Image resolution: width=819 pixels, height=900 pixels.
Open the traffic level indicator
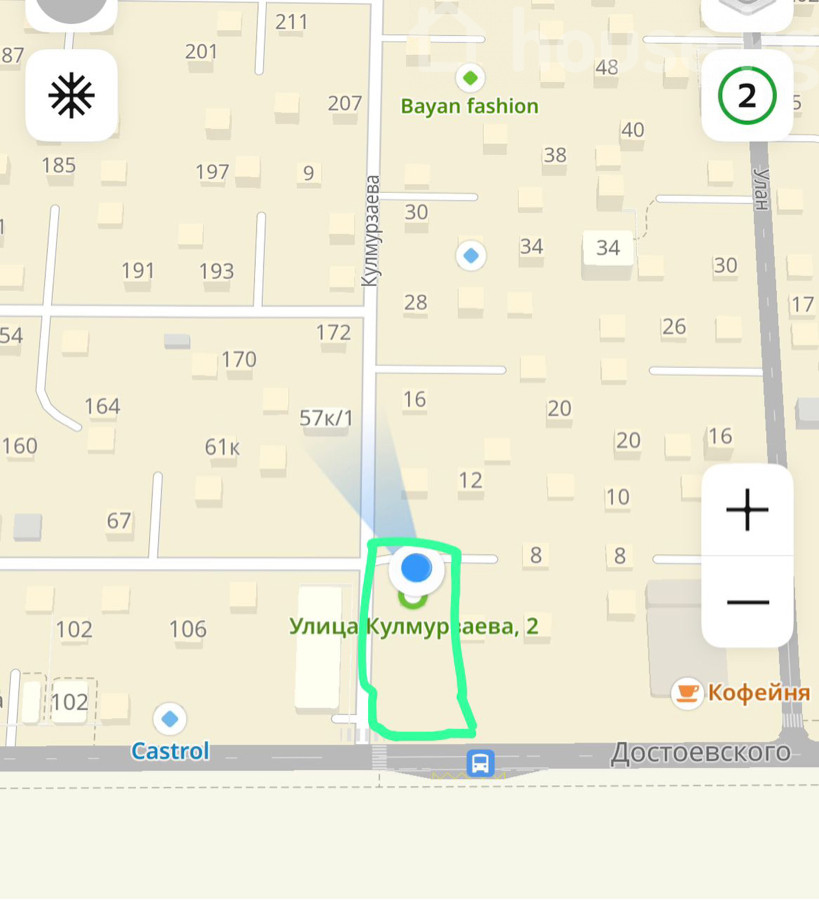tap(747, 96)
